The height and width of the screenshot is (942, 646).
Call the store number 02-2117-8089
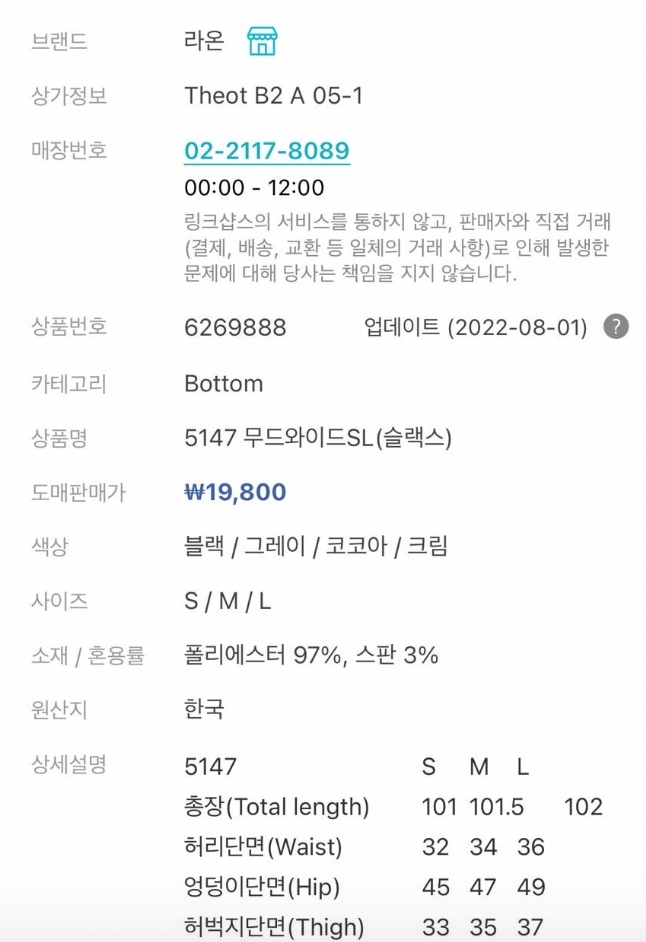coord(267,151)
